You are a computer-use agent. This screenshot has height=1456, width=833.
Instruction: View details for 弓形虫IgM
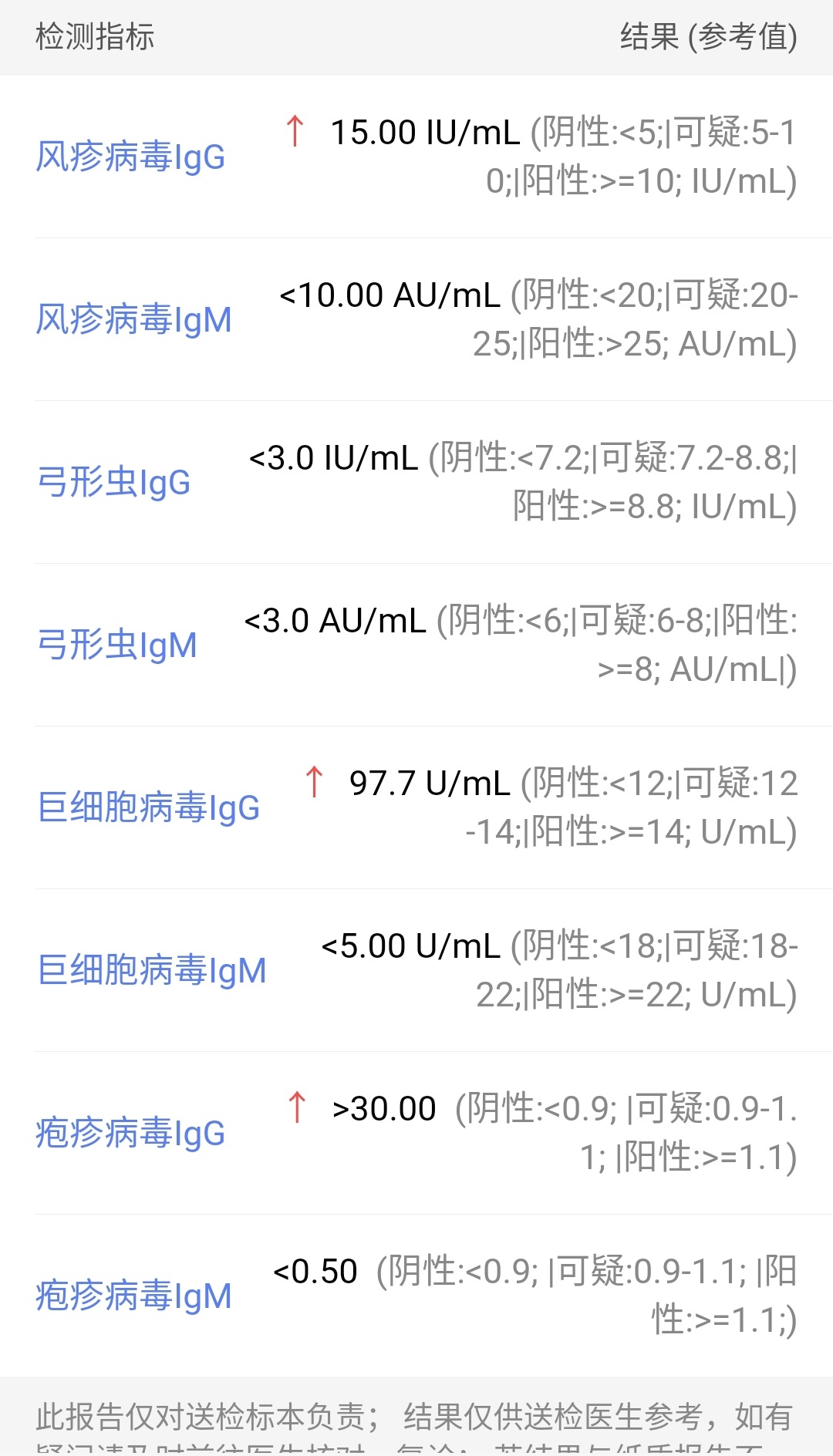117,645
